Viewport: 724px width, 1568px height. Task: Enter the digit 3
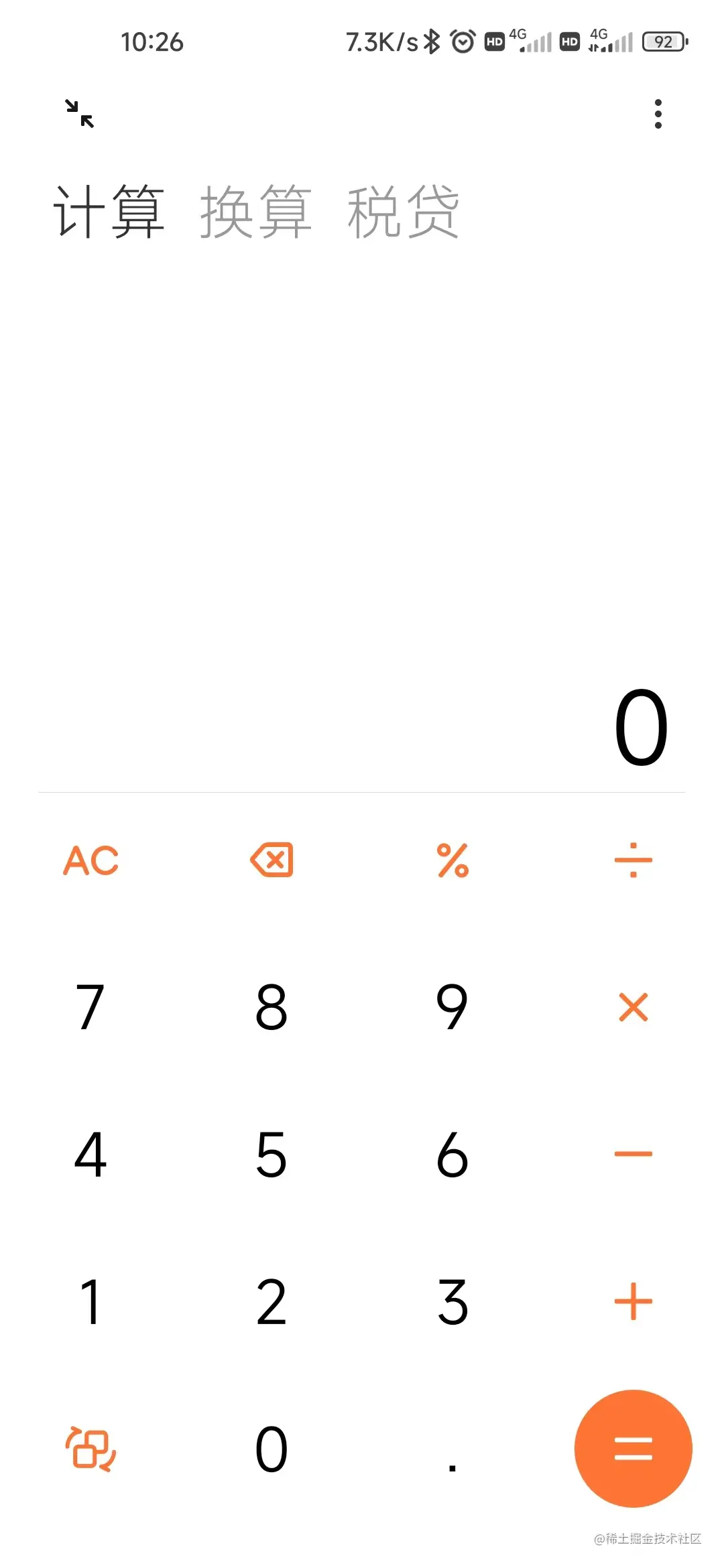(452, 1301)
